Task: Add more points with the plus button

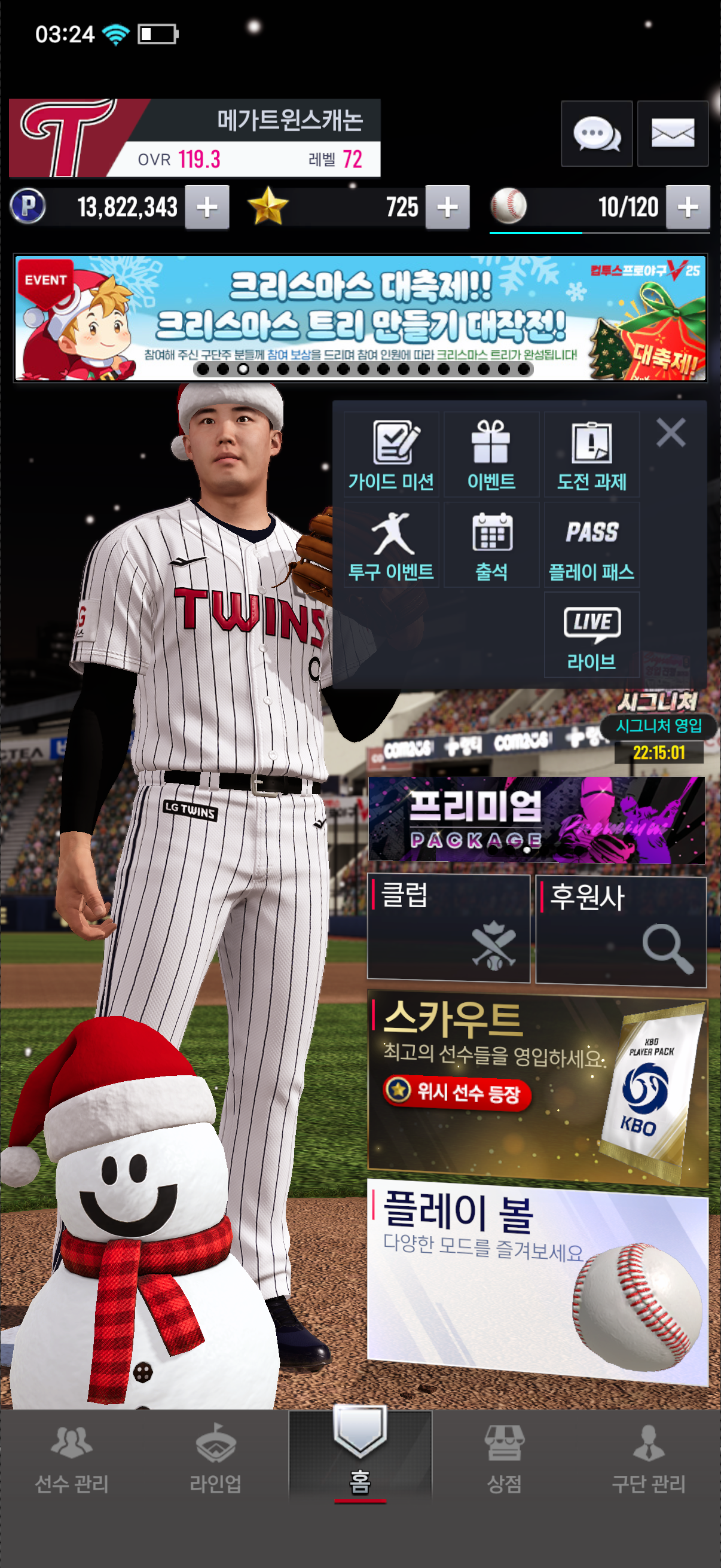Action: (x=207, y=207)
